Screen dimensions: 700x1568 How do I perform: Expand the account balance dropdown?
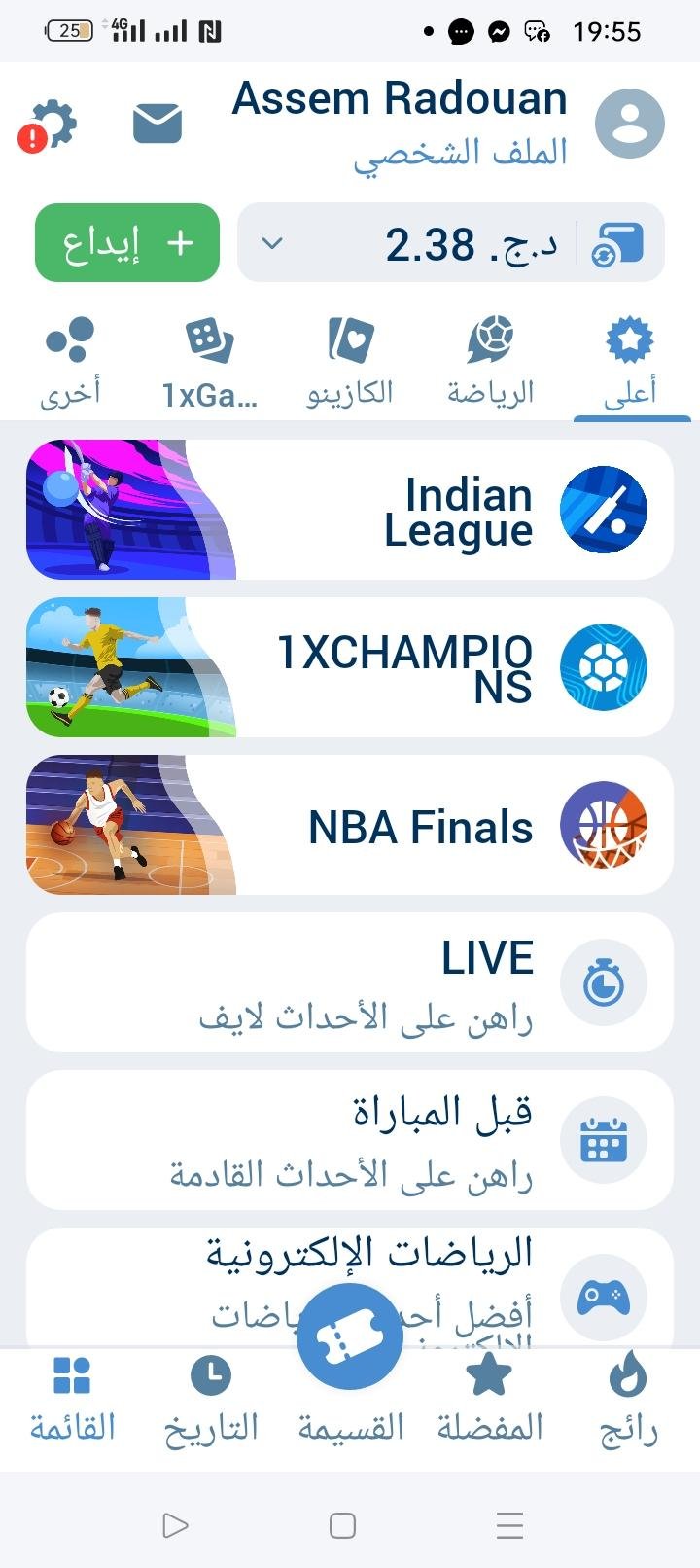click(x=273, y=243)
